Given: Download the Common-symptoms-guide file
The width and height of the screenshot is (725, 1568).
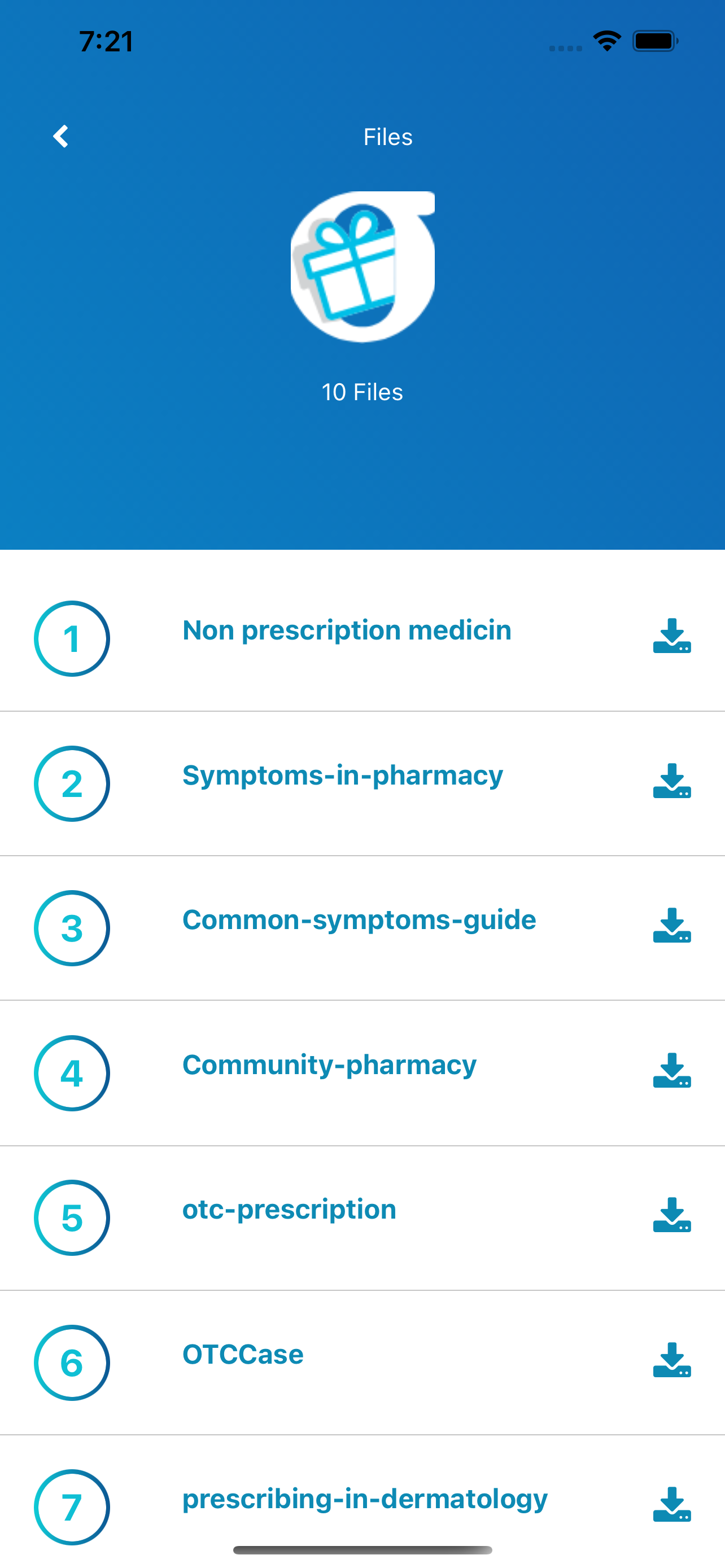Looking at the screenshot, I should pyautogui.click(x=671, y=925).
